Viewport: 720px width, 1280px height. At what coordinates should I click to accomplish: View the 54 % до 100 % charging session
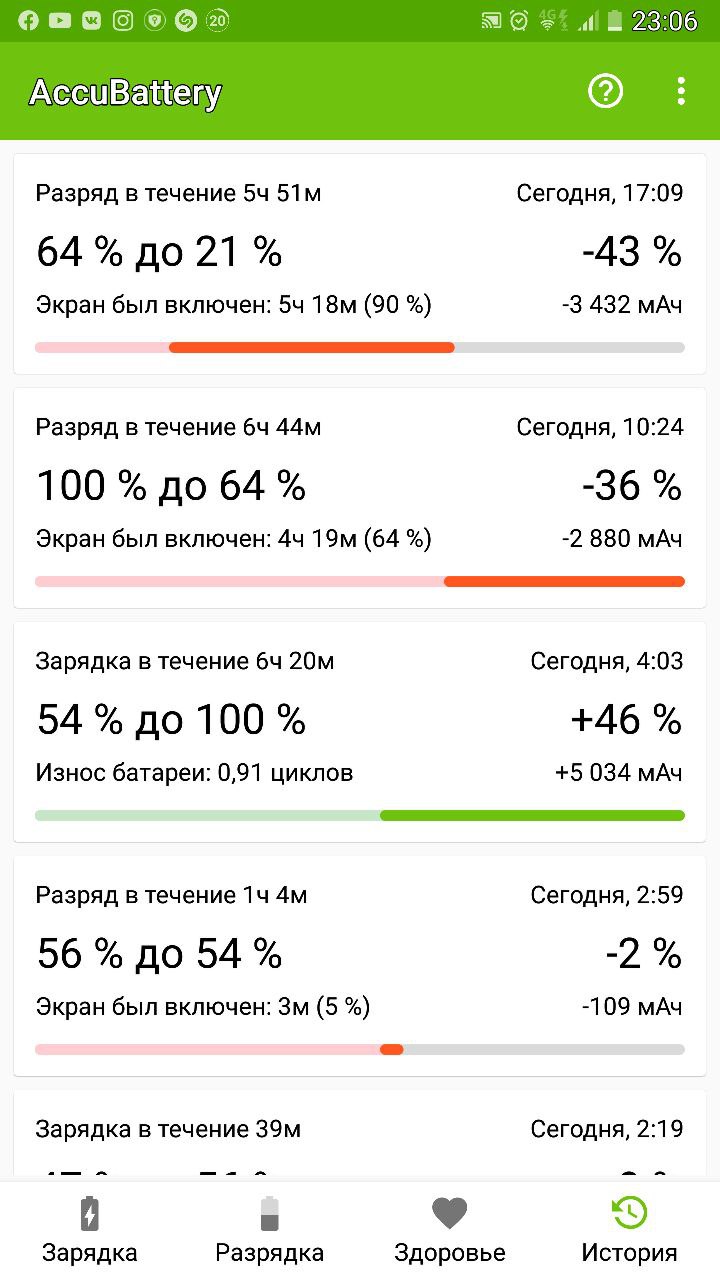360,732
